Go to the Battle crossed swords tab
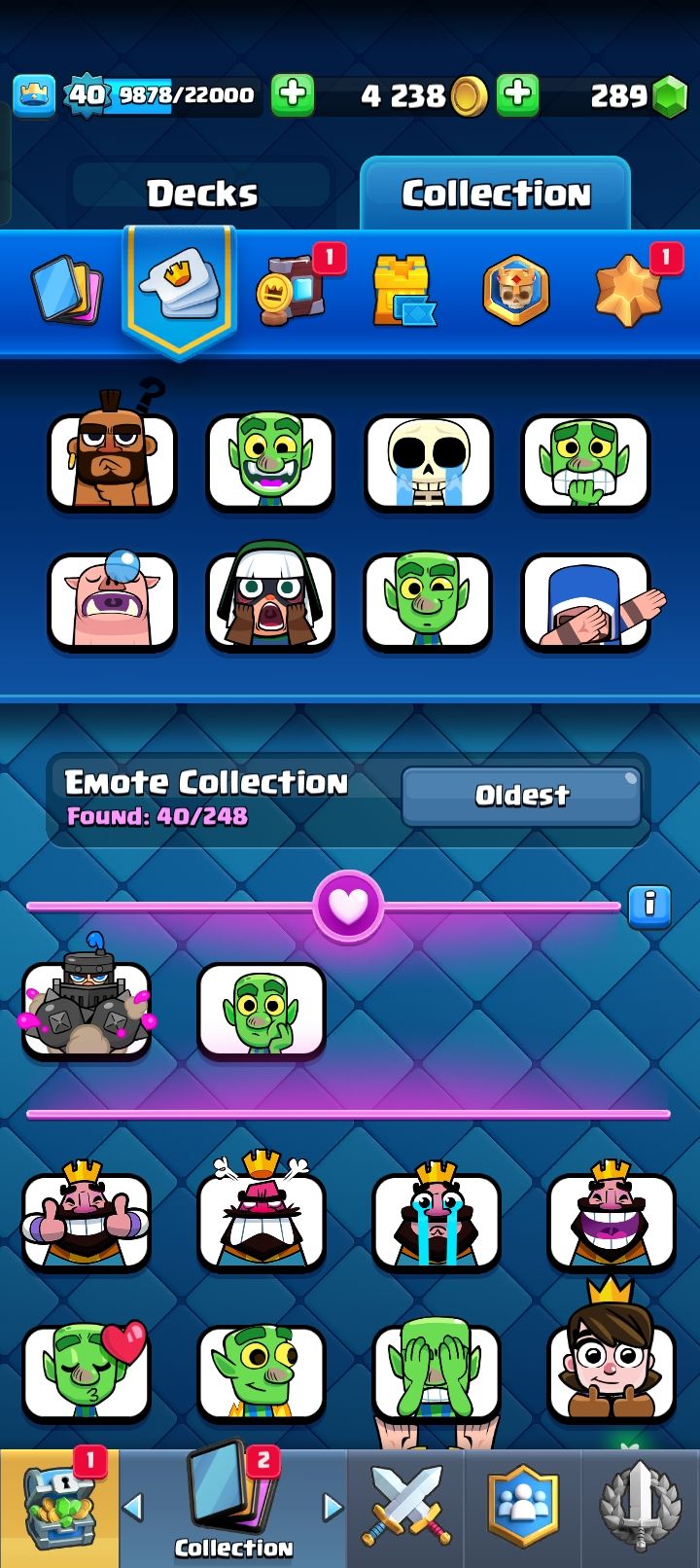The height and width of the screenshot is (1568, 700). coord(405,1508)
